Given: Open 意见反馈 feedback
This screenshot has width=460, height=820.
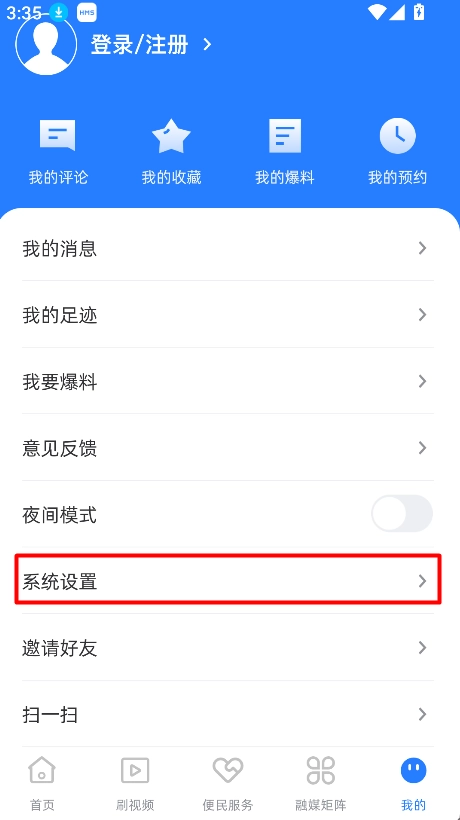Looking at the screenshot, I should coord(228,448).
